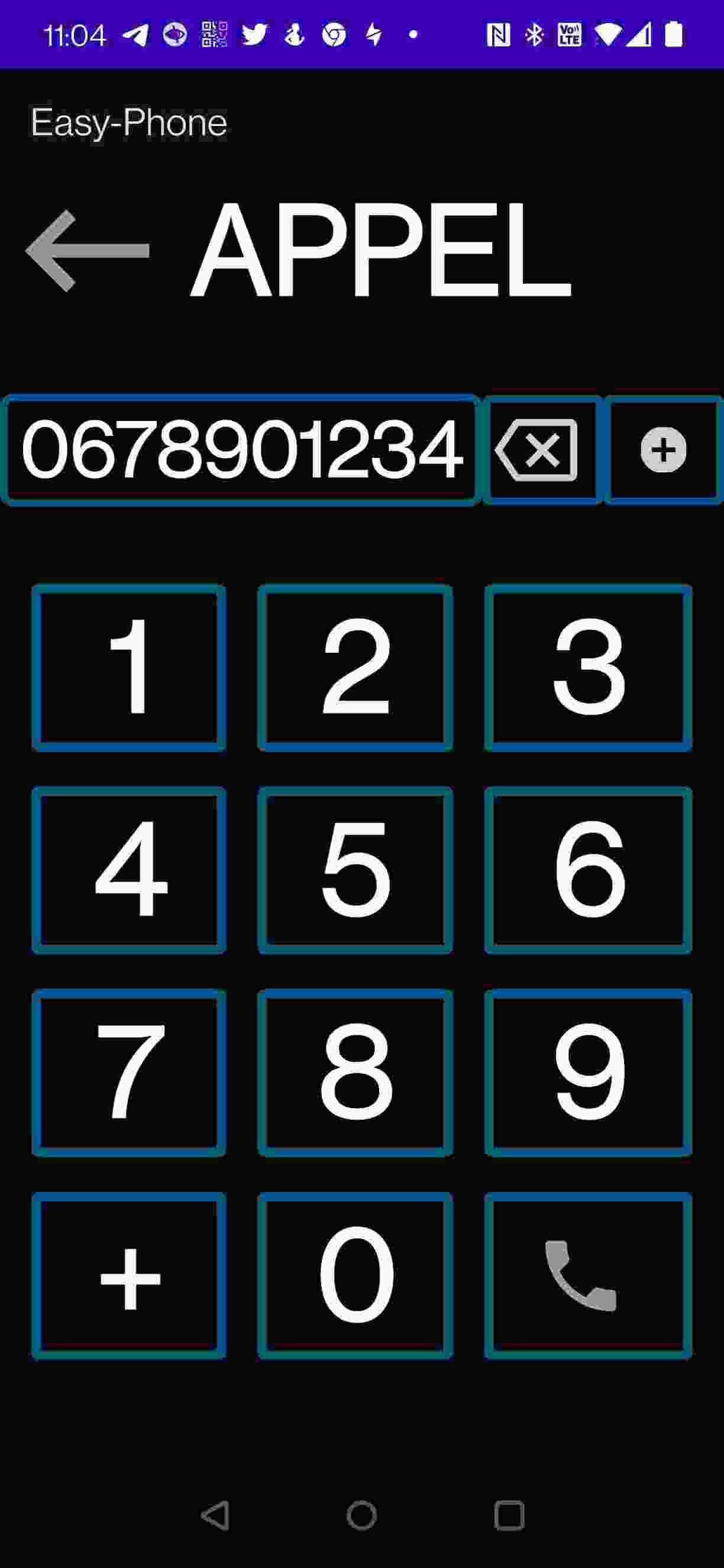Insert the plus sign from the keypad
Viewport: 724px width, 1568px height.
[129, 1275]
